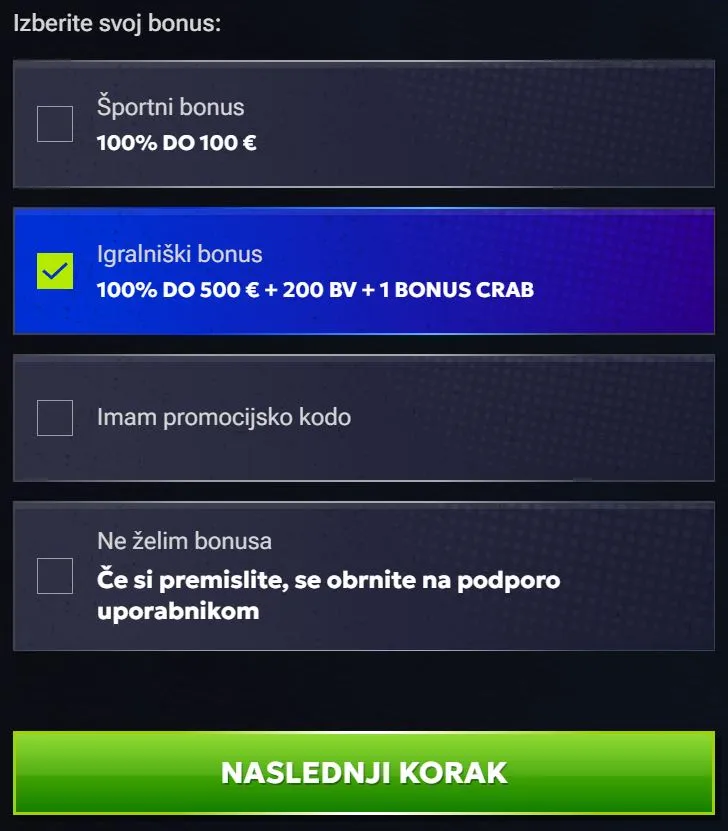Viewport: 728px width, 831px height.
Task: Check the Ne želim bonusa checkbox
Action: coord(57,575)
